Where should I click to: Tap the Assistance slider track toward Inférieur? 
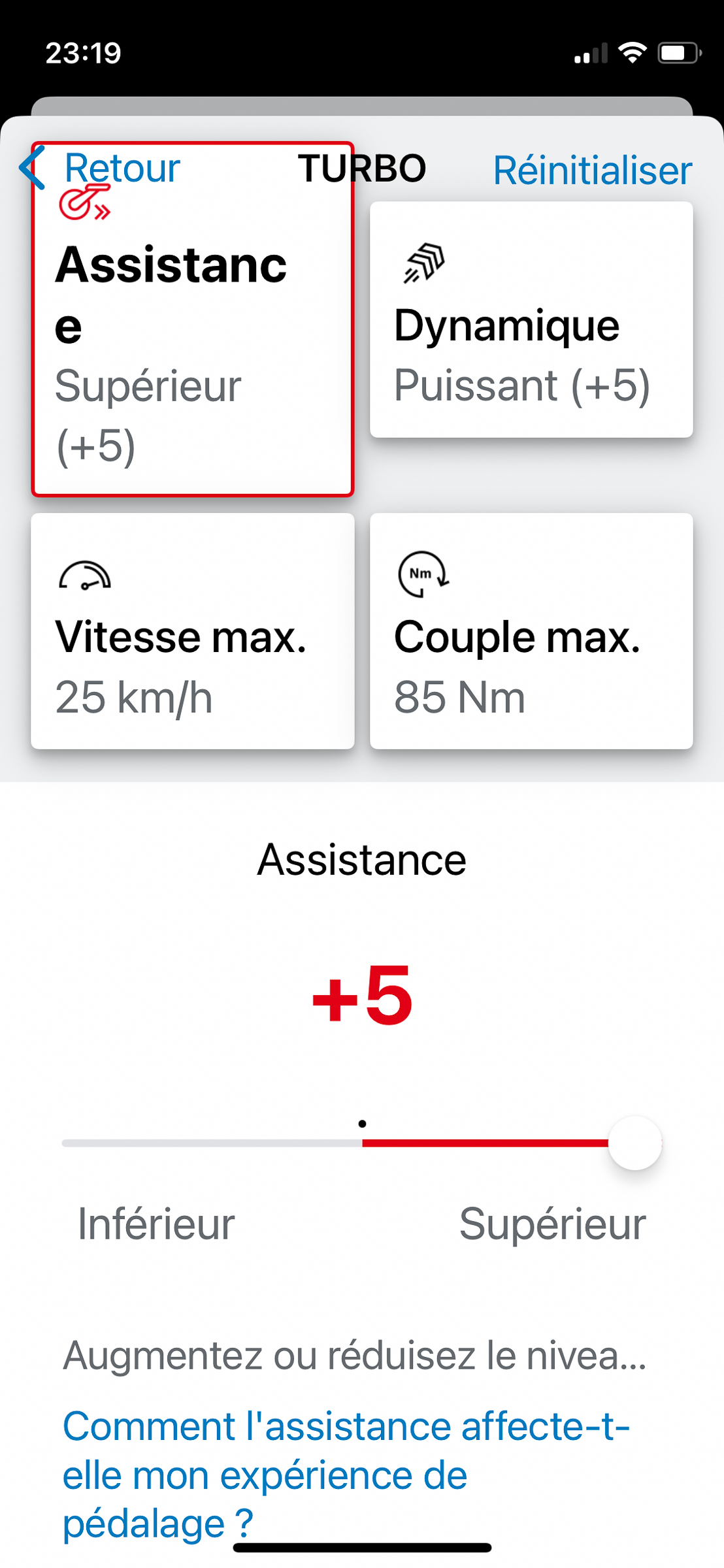(211, 1143)
